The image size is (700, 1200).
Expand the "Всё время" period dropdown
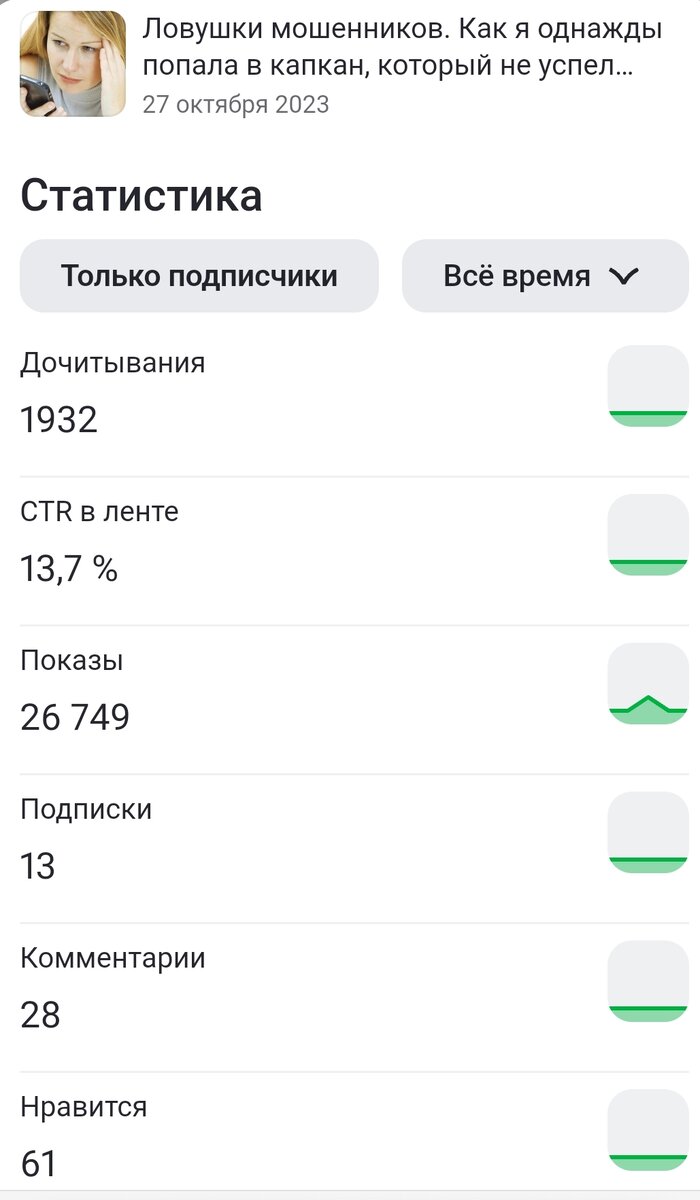click(545, 276)
